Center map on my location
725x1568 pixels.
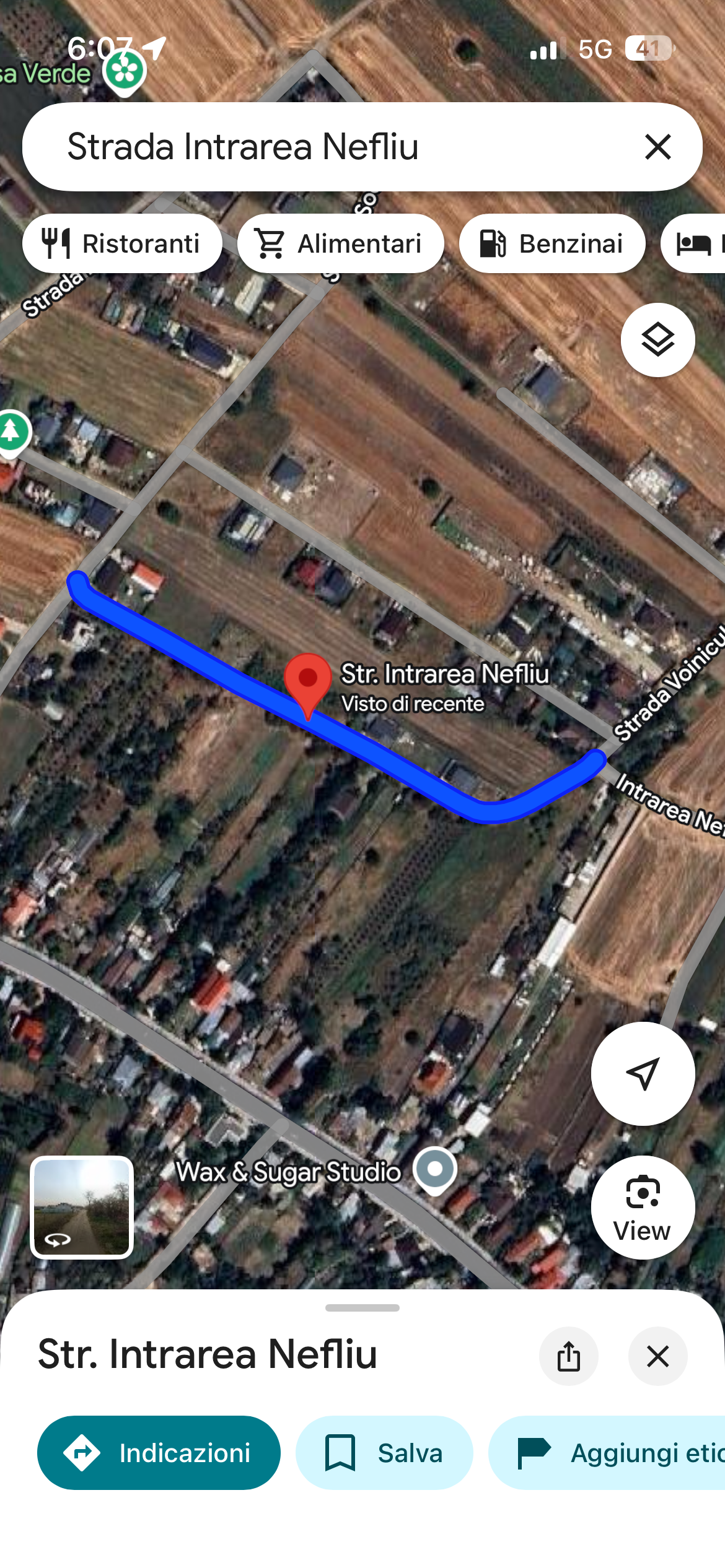[x=643, y=1073]
